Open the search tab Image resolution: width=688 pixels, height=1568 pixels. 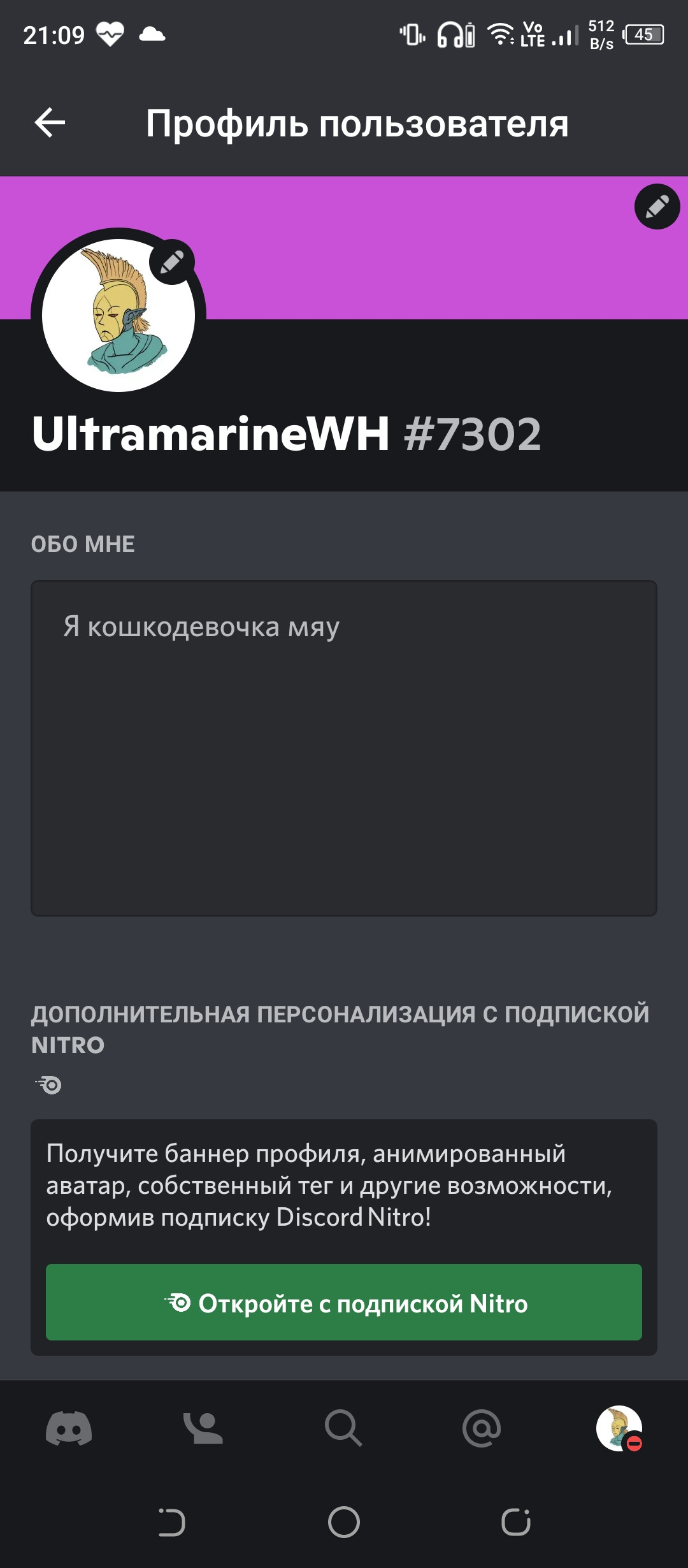coord(343,1428)
